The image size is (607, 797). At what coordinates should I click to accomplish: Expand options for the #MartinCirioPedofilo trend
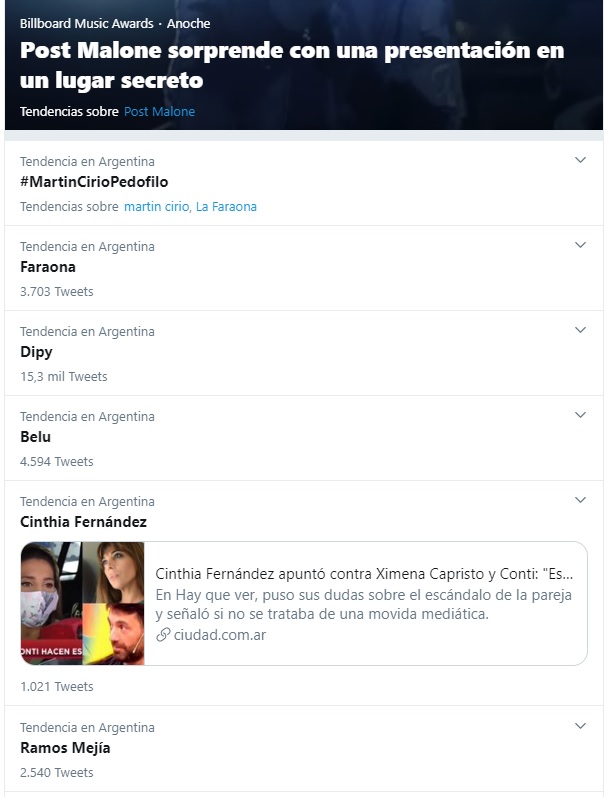click(x=580, y=160)
